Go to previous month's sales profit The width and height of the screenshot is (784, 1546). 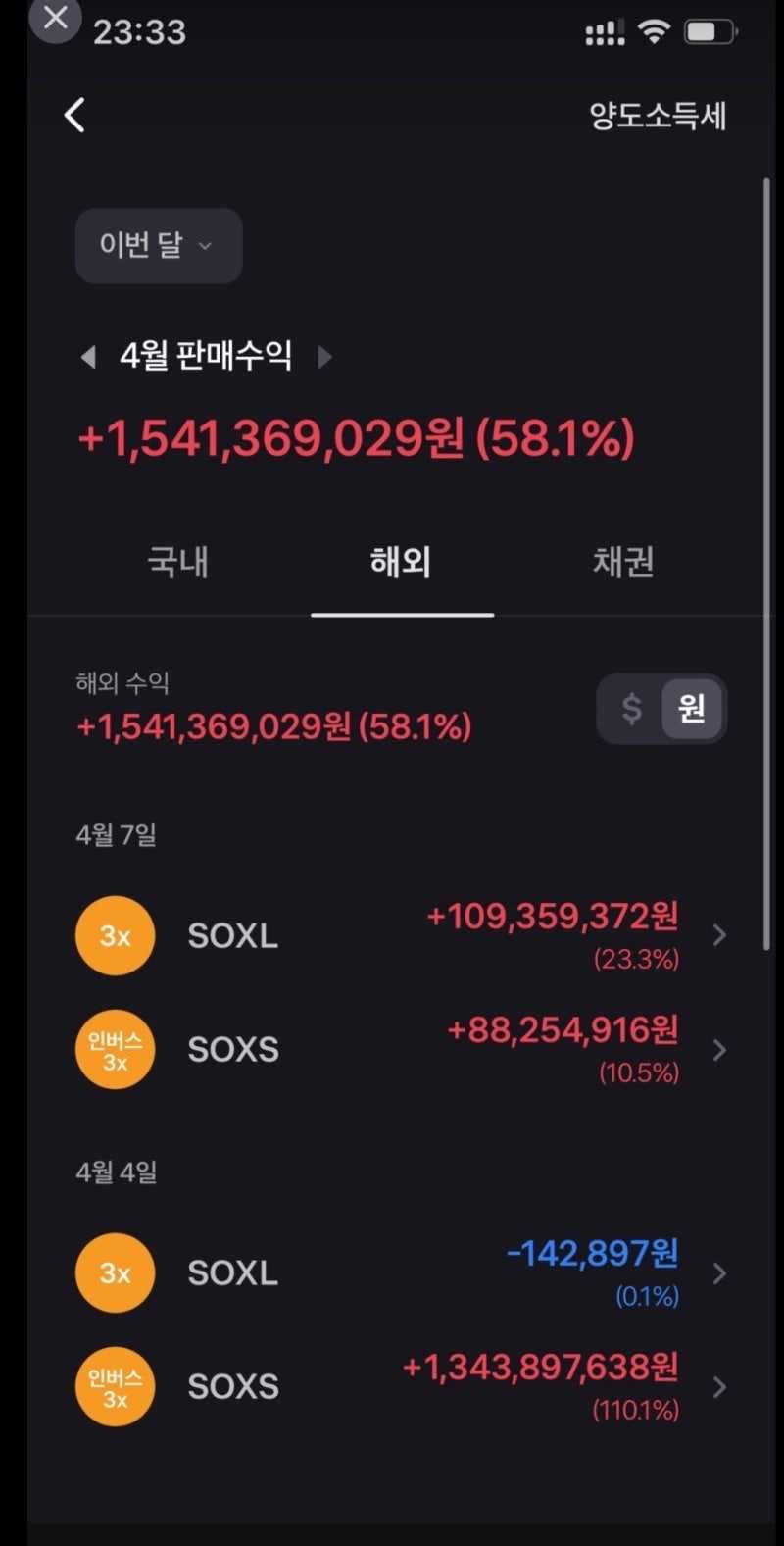(88, 357)
